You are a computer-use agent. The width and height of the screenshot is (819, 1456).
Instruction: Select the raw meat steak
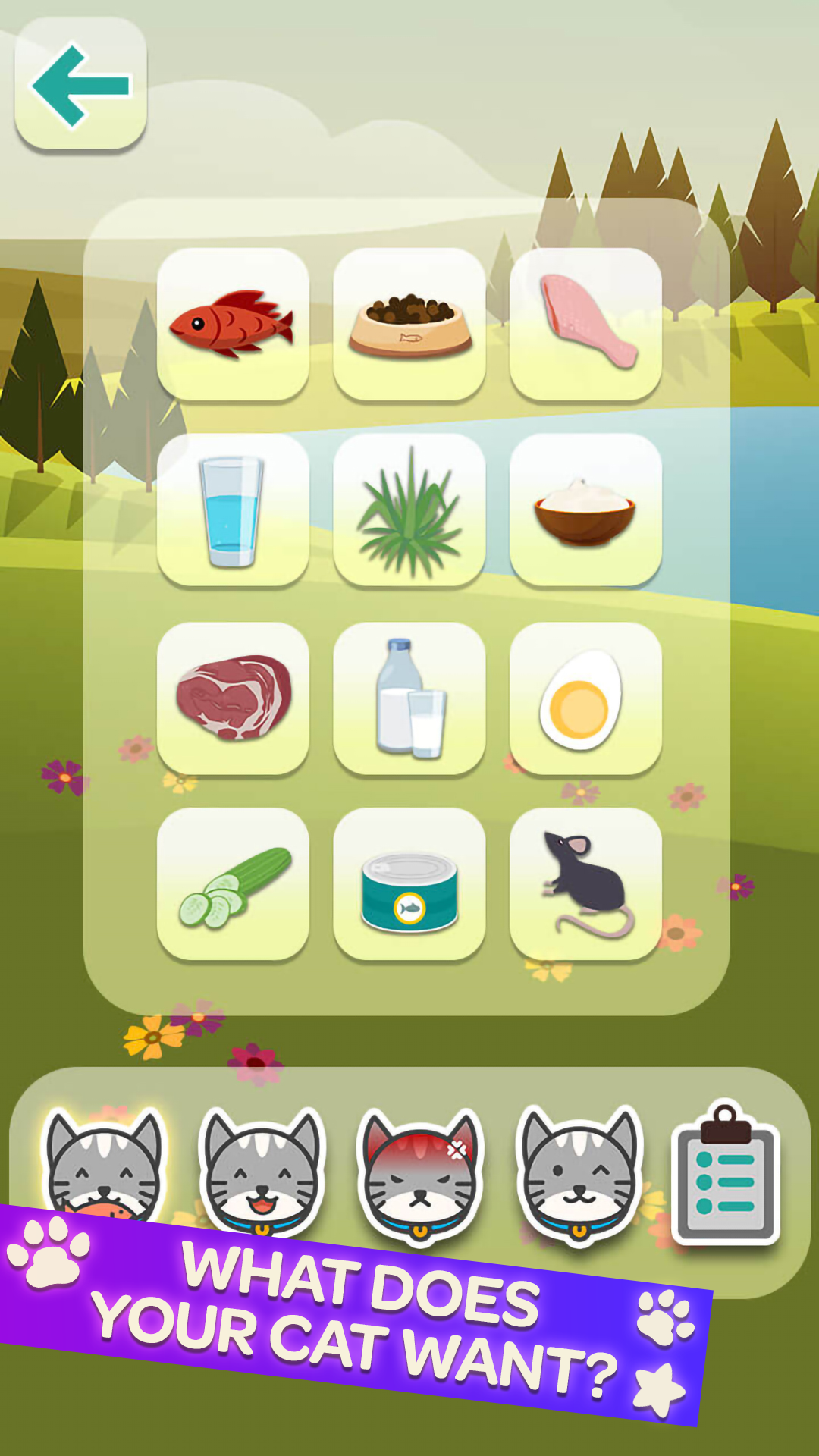click(233, 698)
